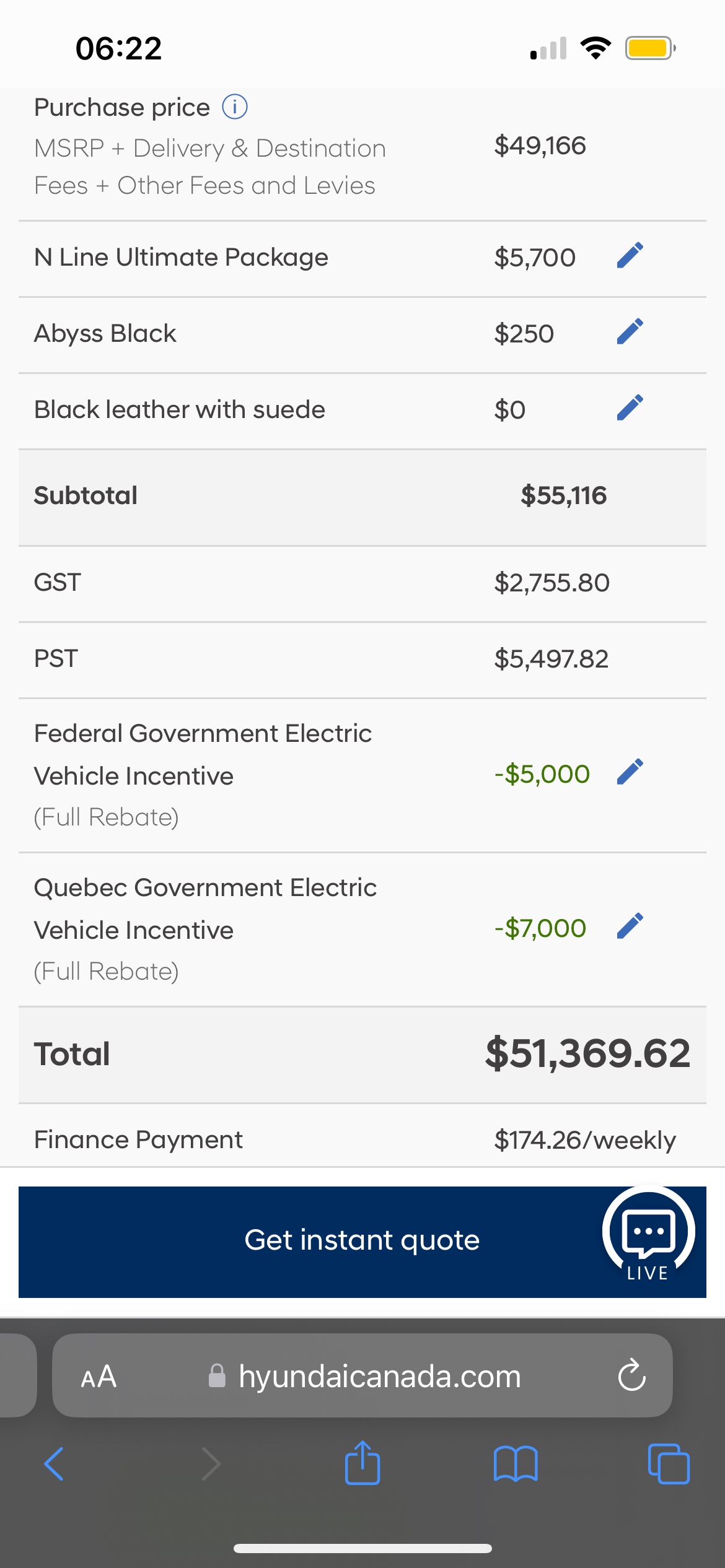Viewport: 725px width, 1568px height.
Task: Open the live chat bubble
Action: click(648, 1234)
